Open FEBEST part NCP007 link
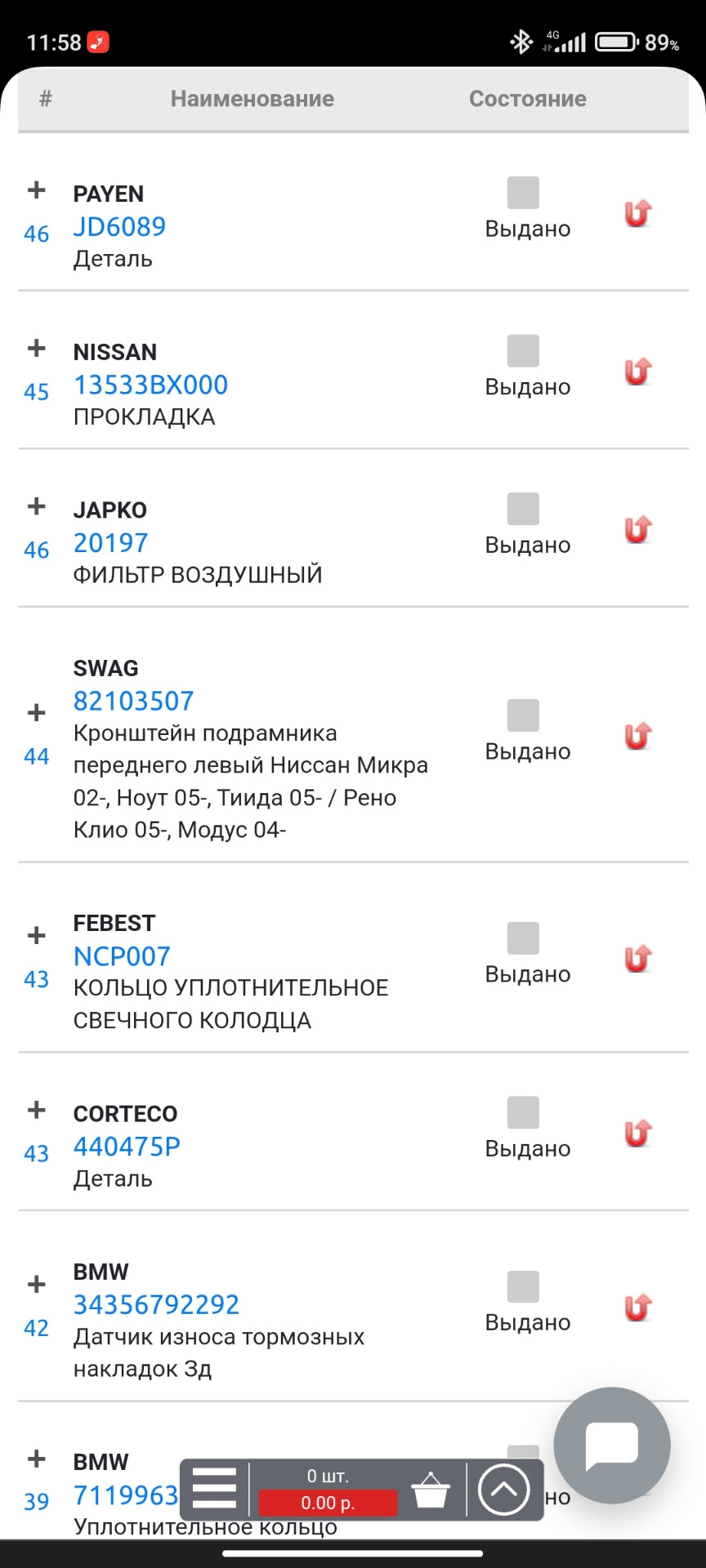706x1568 pixels. pyautogui.click(x=122, y=955)
